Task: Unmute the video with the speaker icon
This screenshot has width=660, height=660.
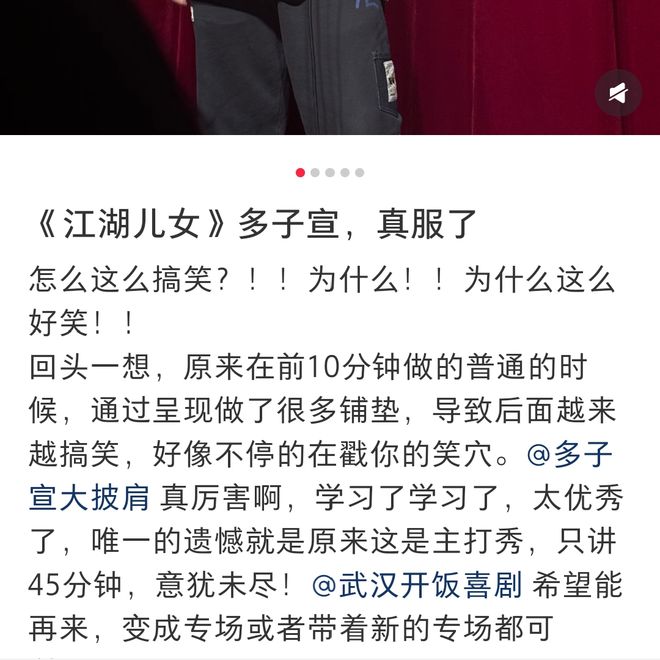Action: click(x=618, y=93)
